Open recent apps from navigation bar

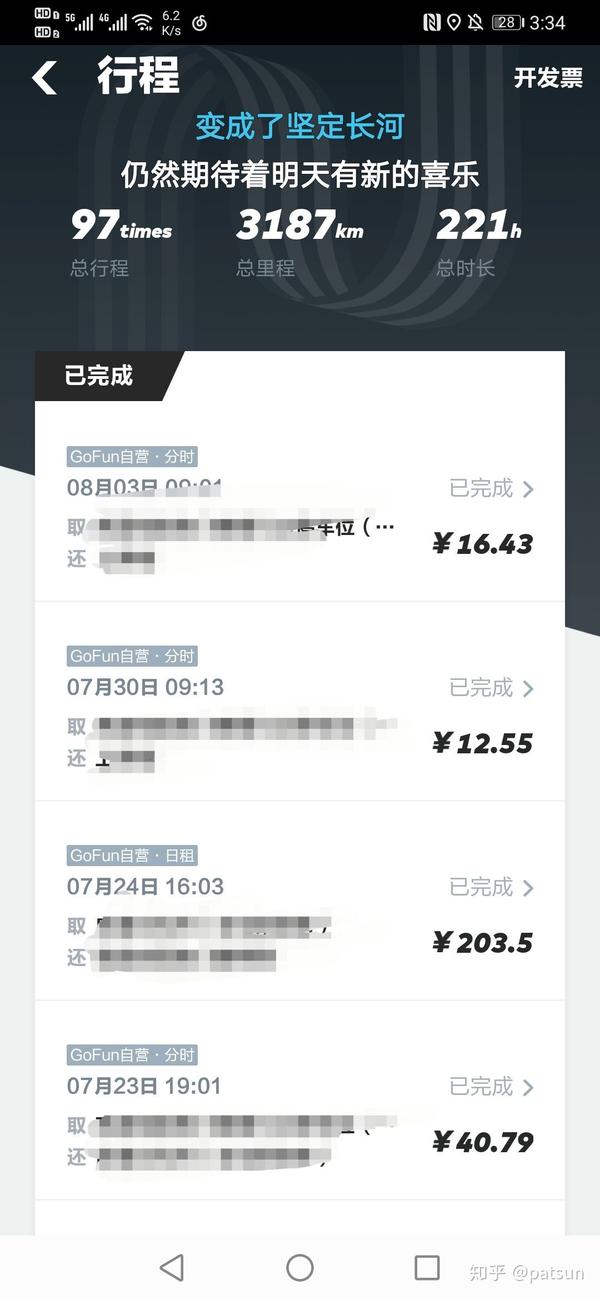tap(427, 1268)
